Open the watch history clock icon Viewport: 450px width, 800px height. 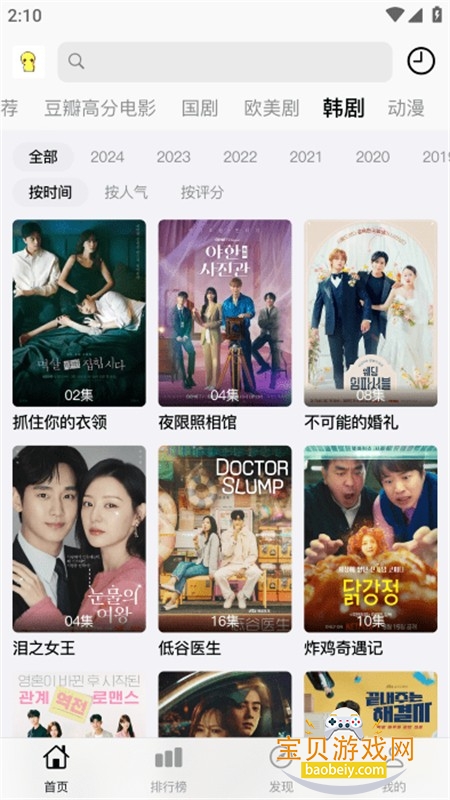[421, 61]
